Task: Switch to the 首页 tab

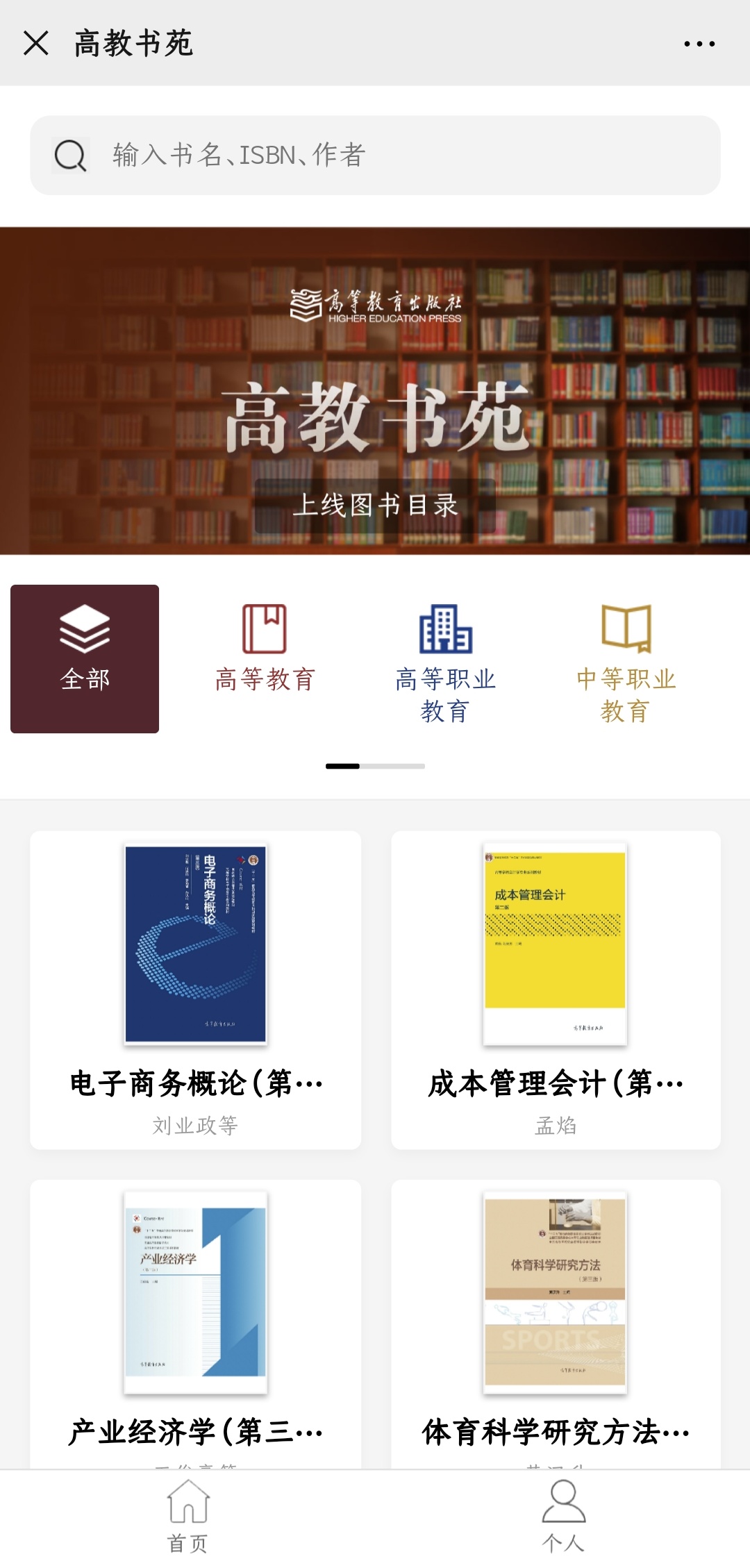Action: click(x=187, y=1521)
